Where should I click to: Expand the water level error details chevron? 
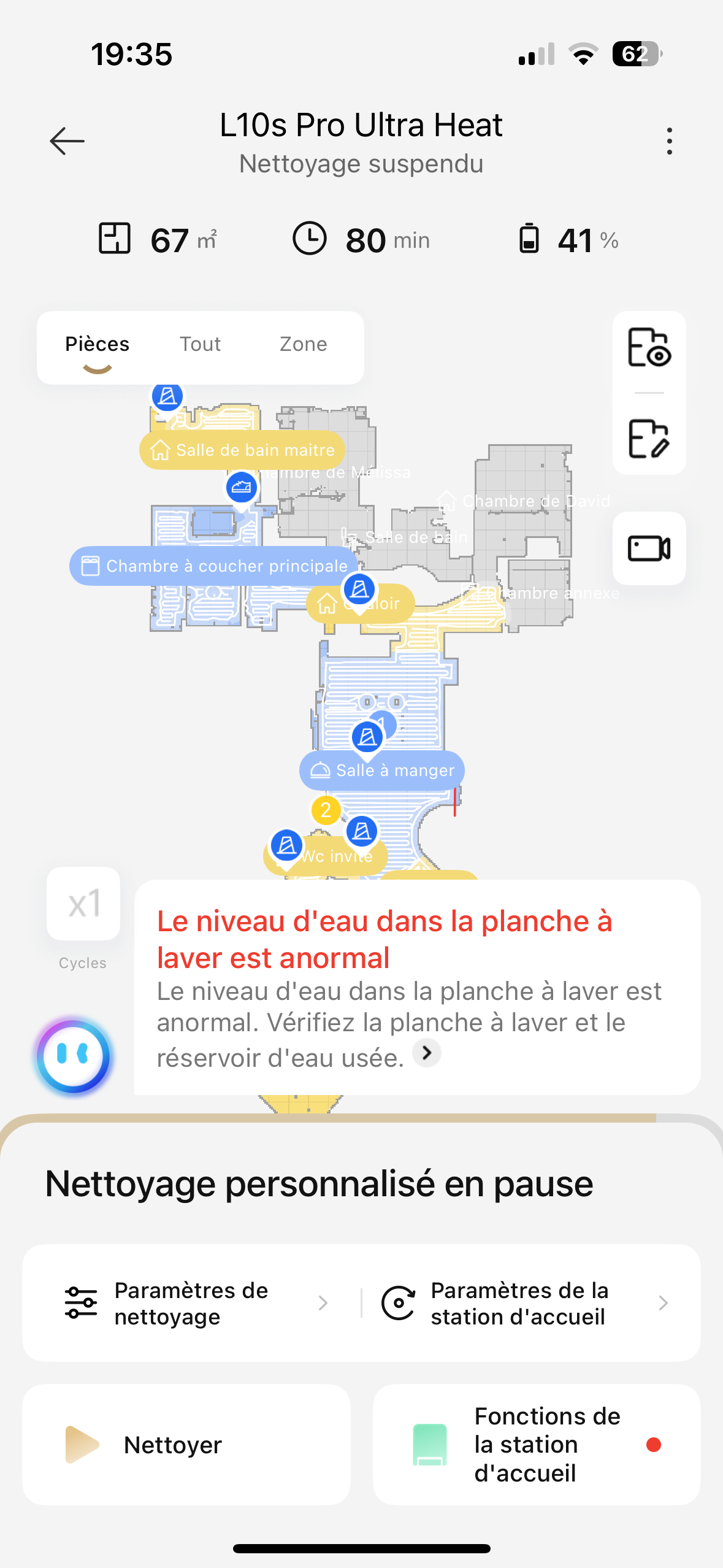(x=427, y=1053)
